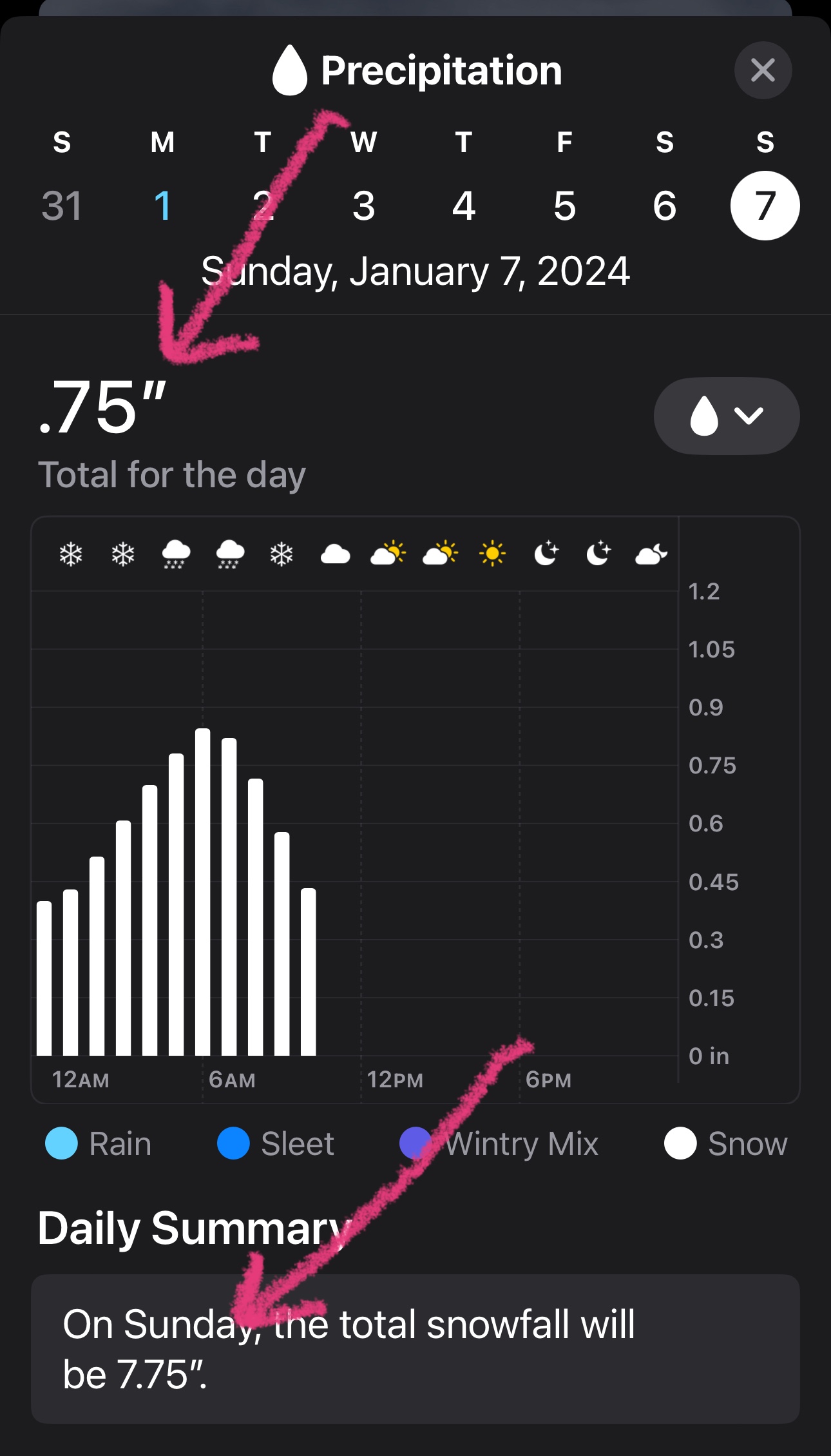The image size is (831, 1456).
Task: Select Tuesday the 2nd
Action: 263,206
